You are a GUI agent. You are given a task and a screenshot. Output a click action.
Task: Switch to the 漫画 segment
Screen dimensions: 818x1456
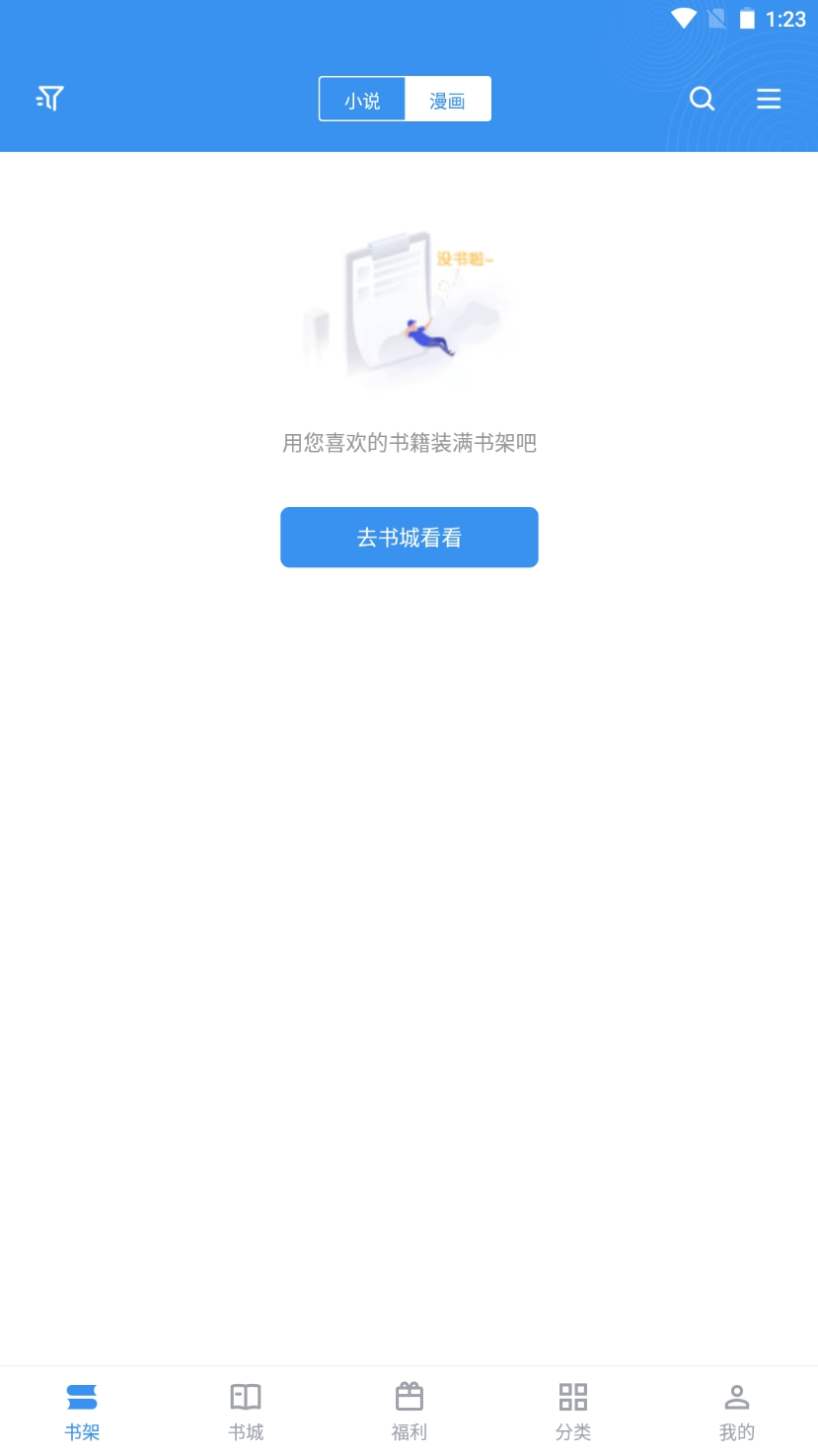pos(447,100)
